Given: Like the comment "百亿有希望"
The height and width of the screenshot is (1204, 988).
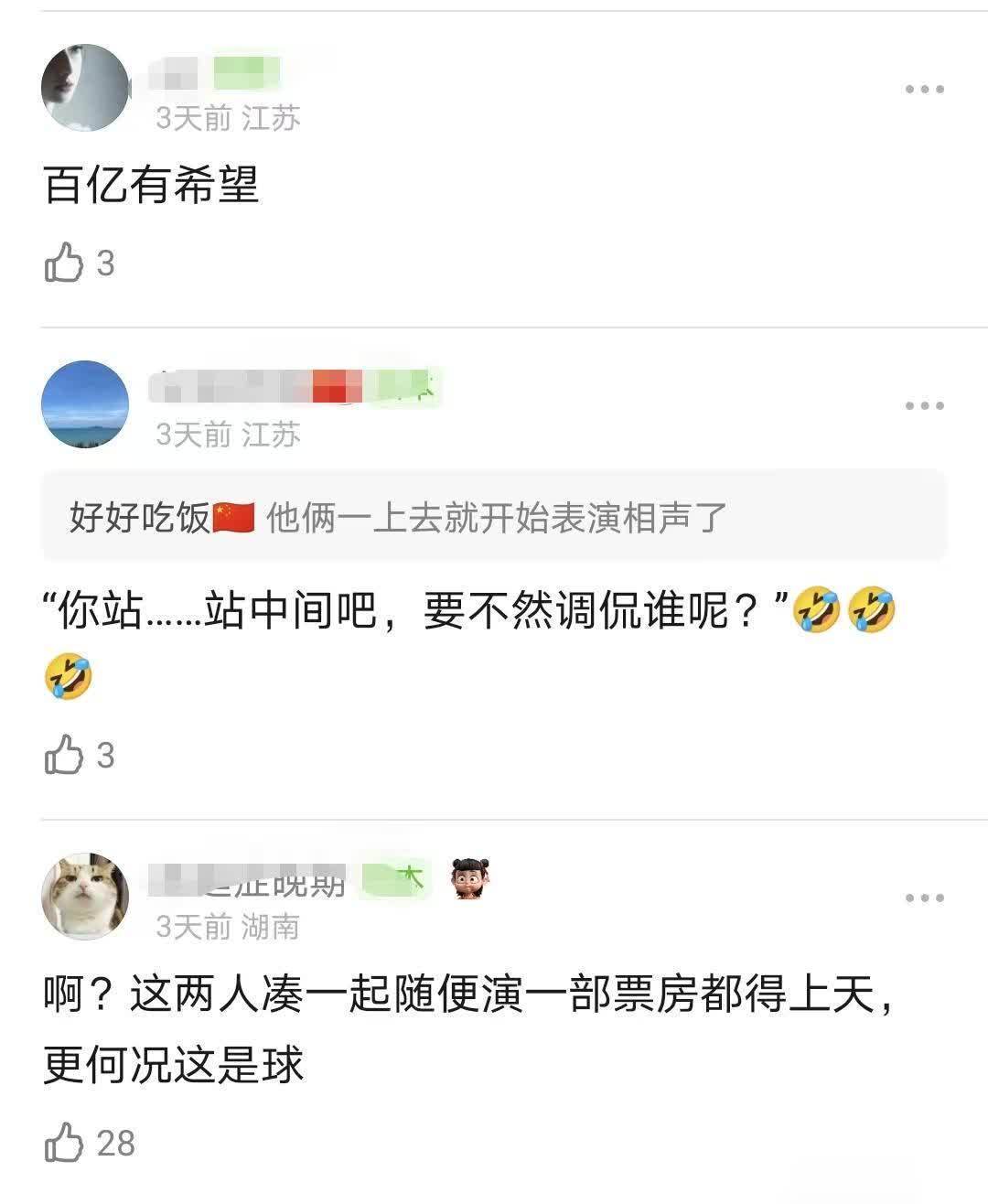Looking at the screenshot, I should (x=64, y=263).
